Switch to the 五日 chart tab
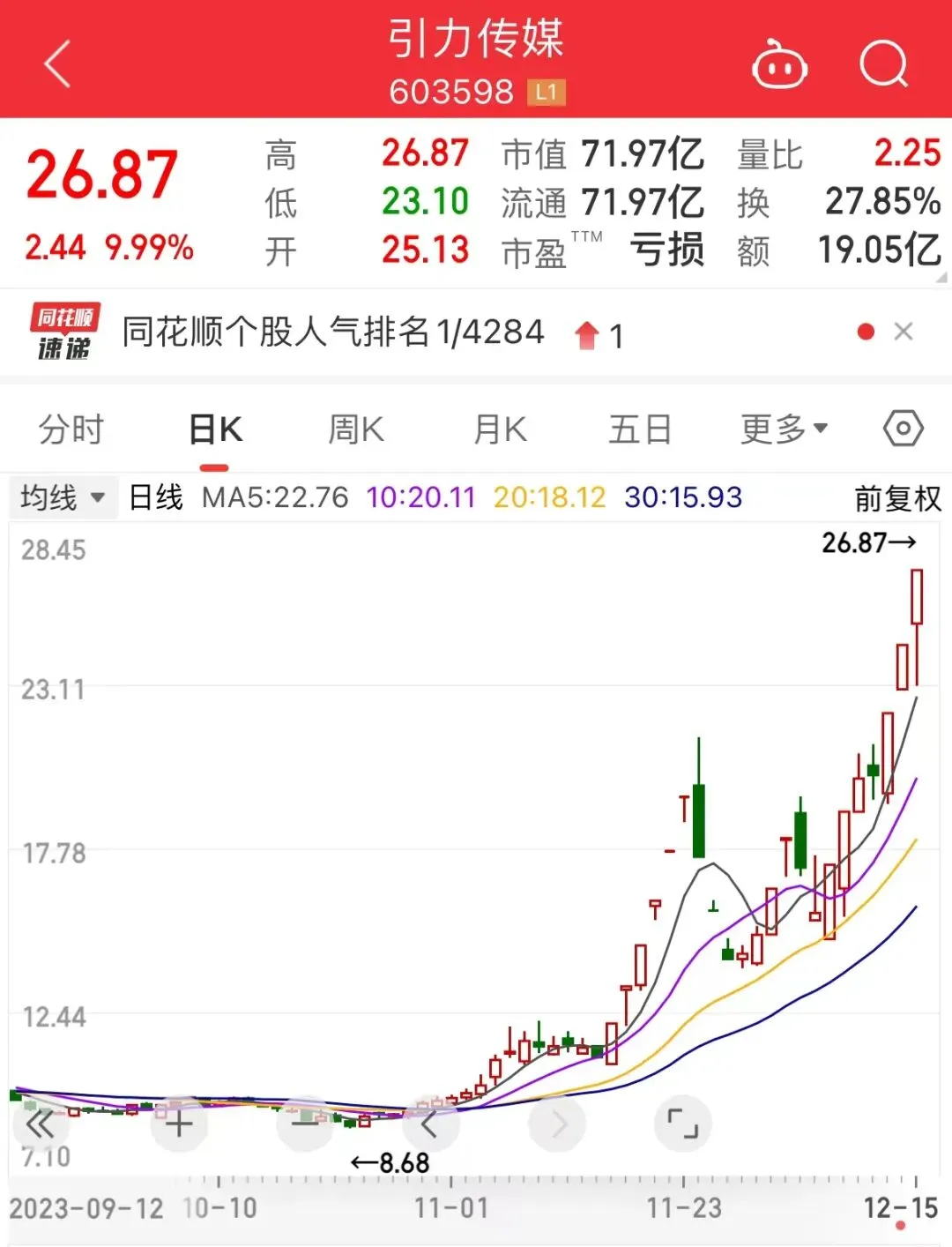This screenshot has width=952, height=1247. [640, 429]
